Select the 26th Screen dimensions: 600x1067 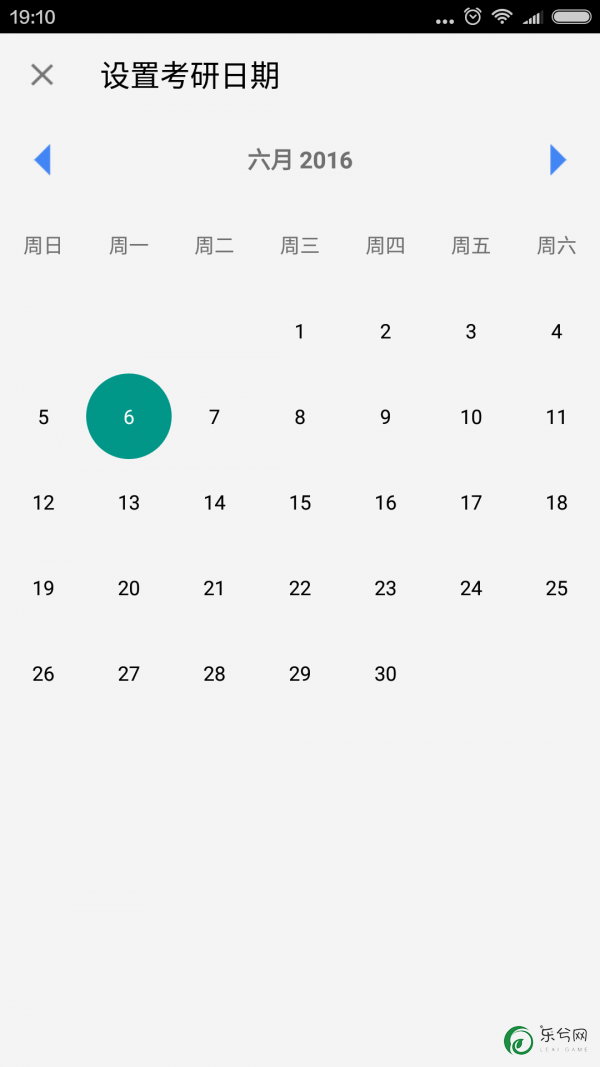43,674
